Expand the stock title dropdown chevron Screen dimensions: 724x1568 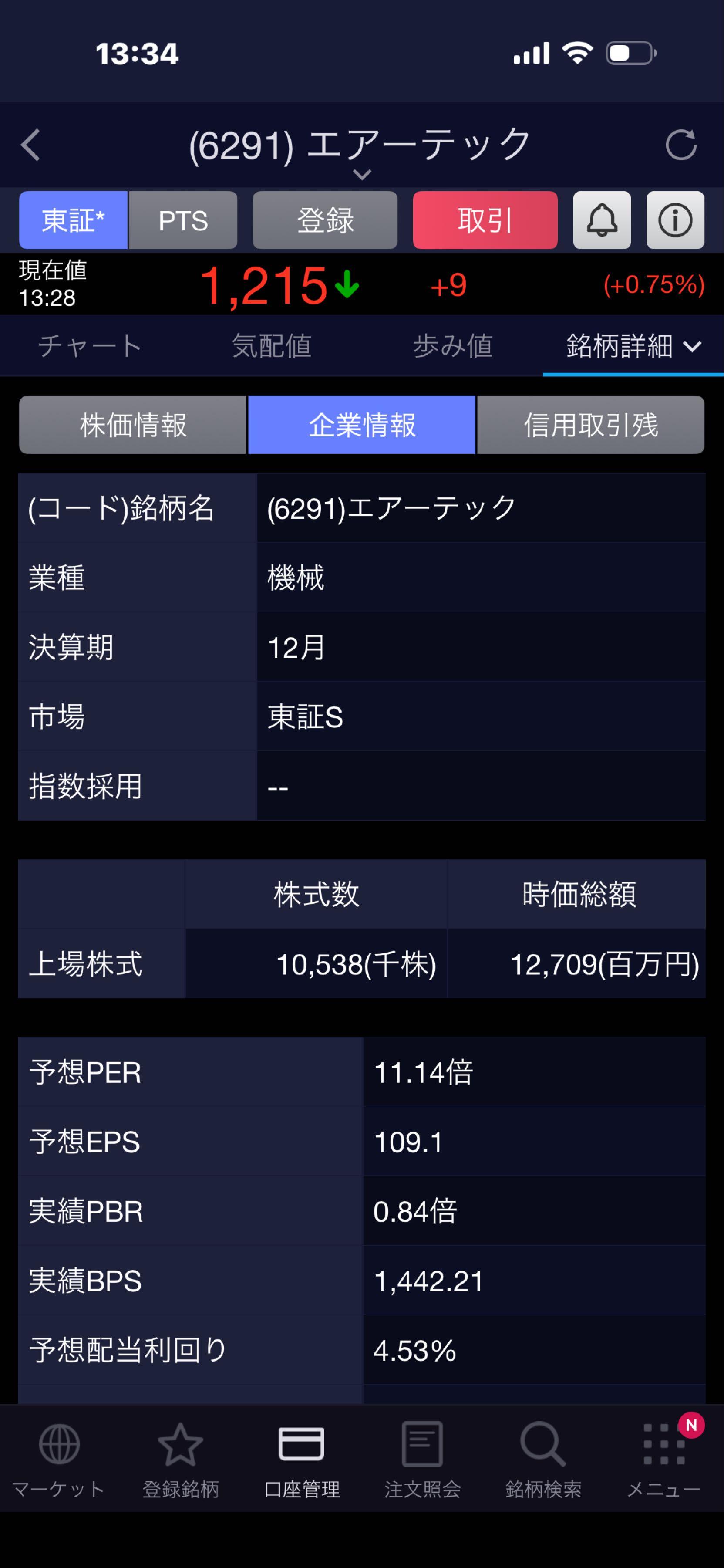coord(362,175)
